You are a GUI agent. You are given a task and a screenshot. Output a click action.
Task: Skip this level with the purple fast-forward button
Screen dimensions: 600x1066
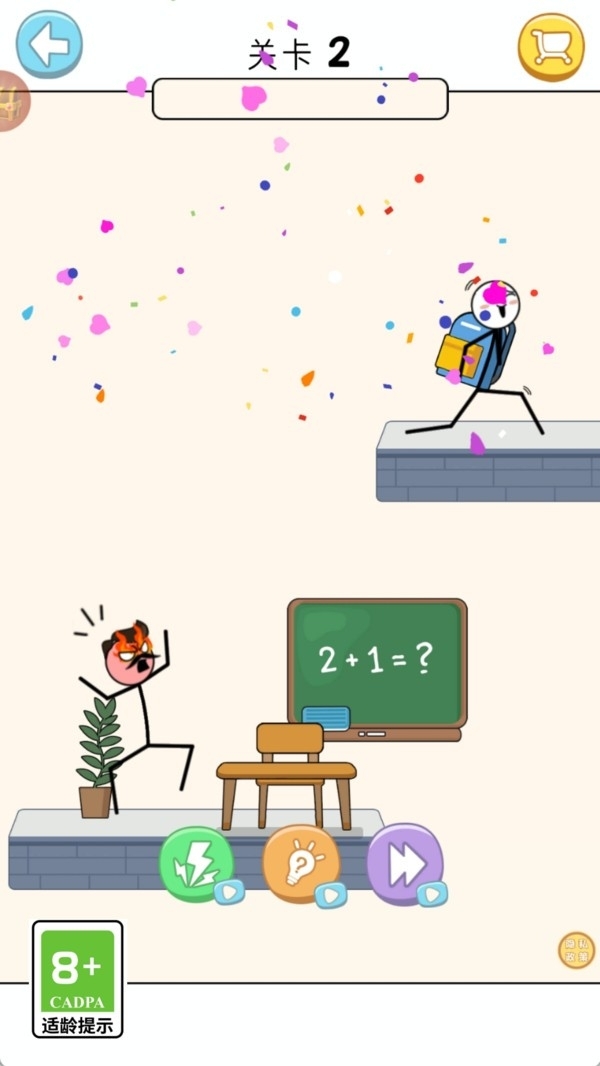[x=404, y=863]
